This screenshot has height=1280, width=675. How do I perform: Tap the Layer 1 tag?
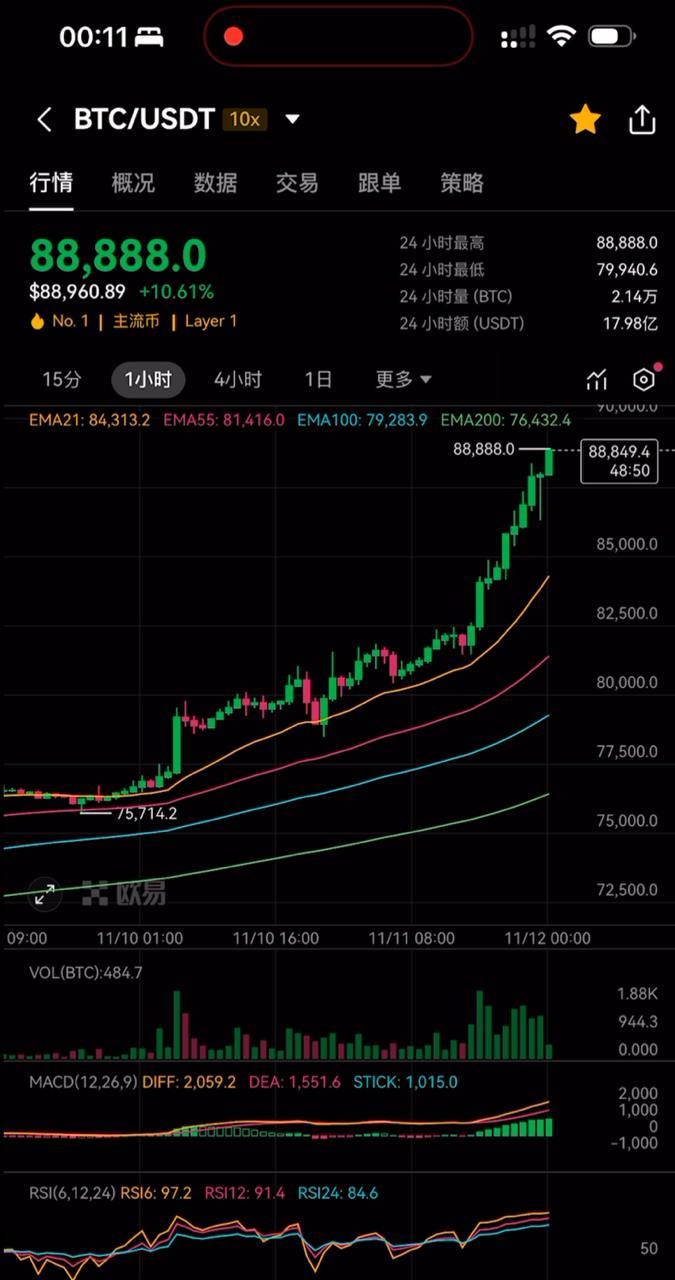point(211,321)
